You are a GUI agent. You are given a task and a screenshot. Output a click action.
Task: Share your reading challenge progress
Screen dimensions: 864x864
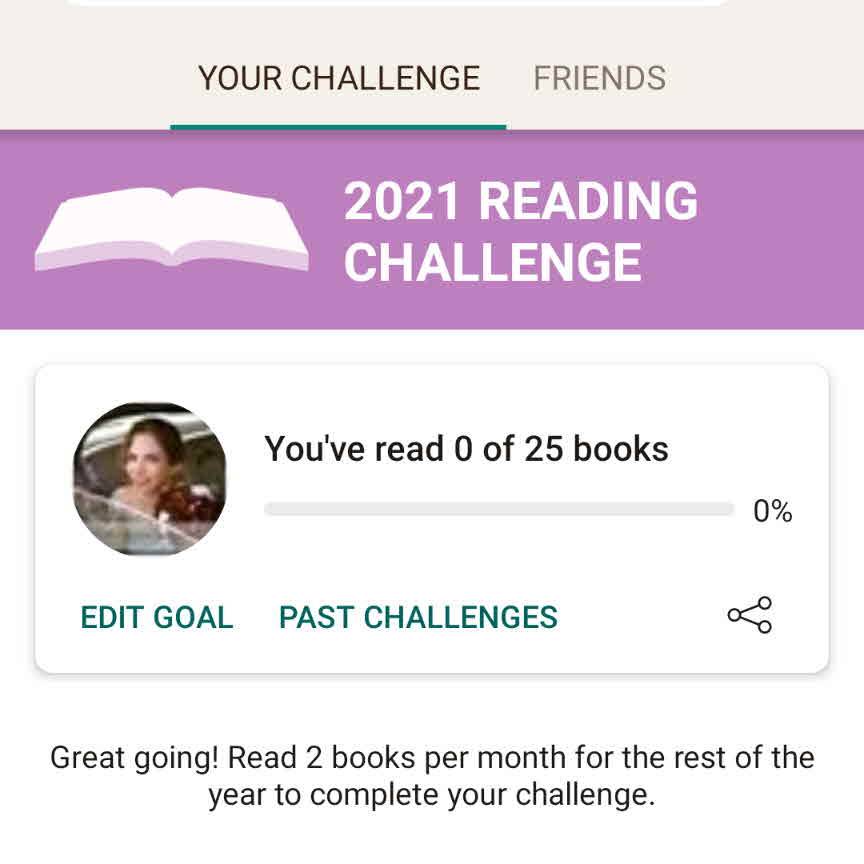point(750,615)
